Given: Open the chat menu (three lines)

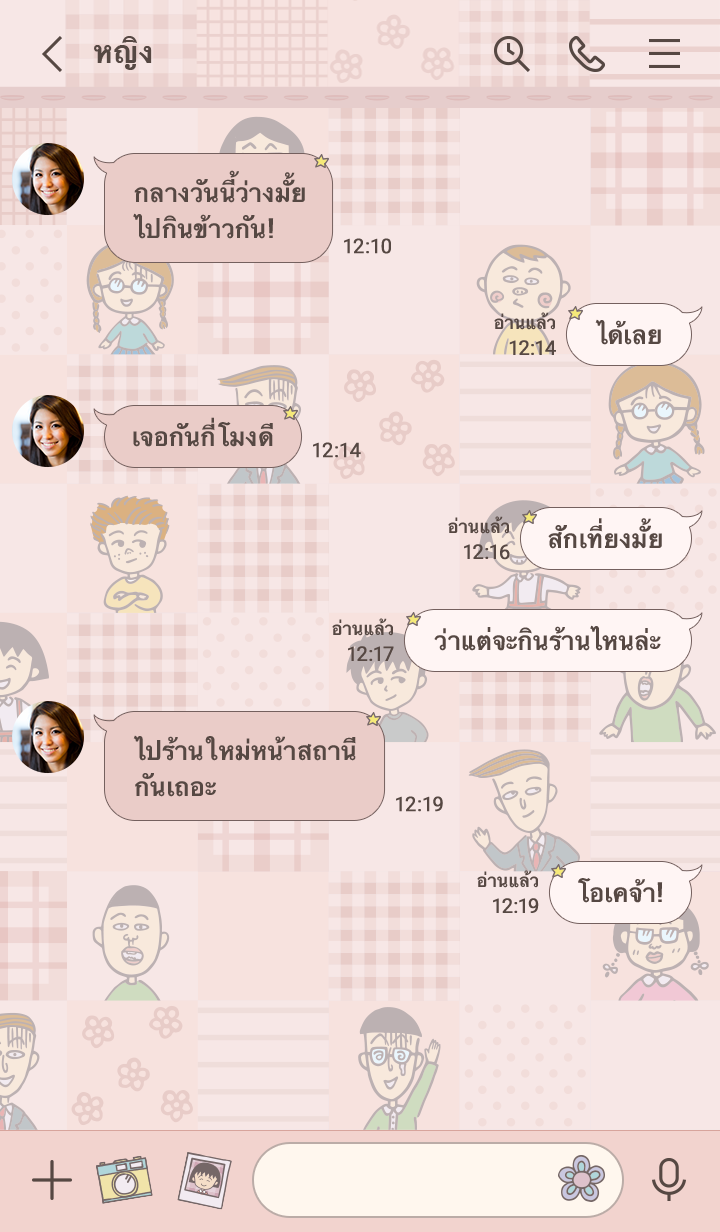Looking at the screenshot, I should click(x=664, y=54).
